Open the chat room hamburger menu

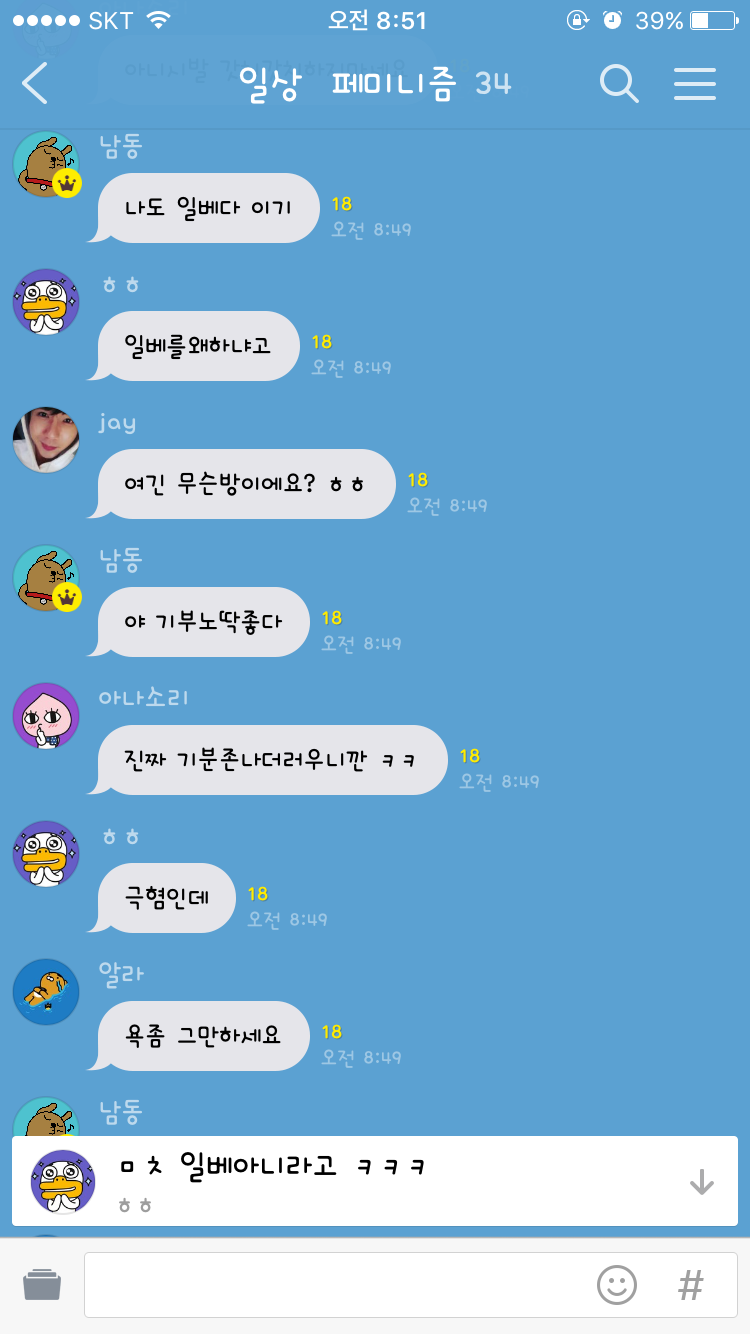(695, 84)
